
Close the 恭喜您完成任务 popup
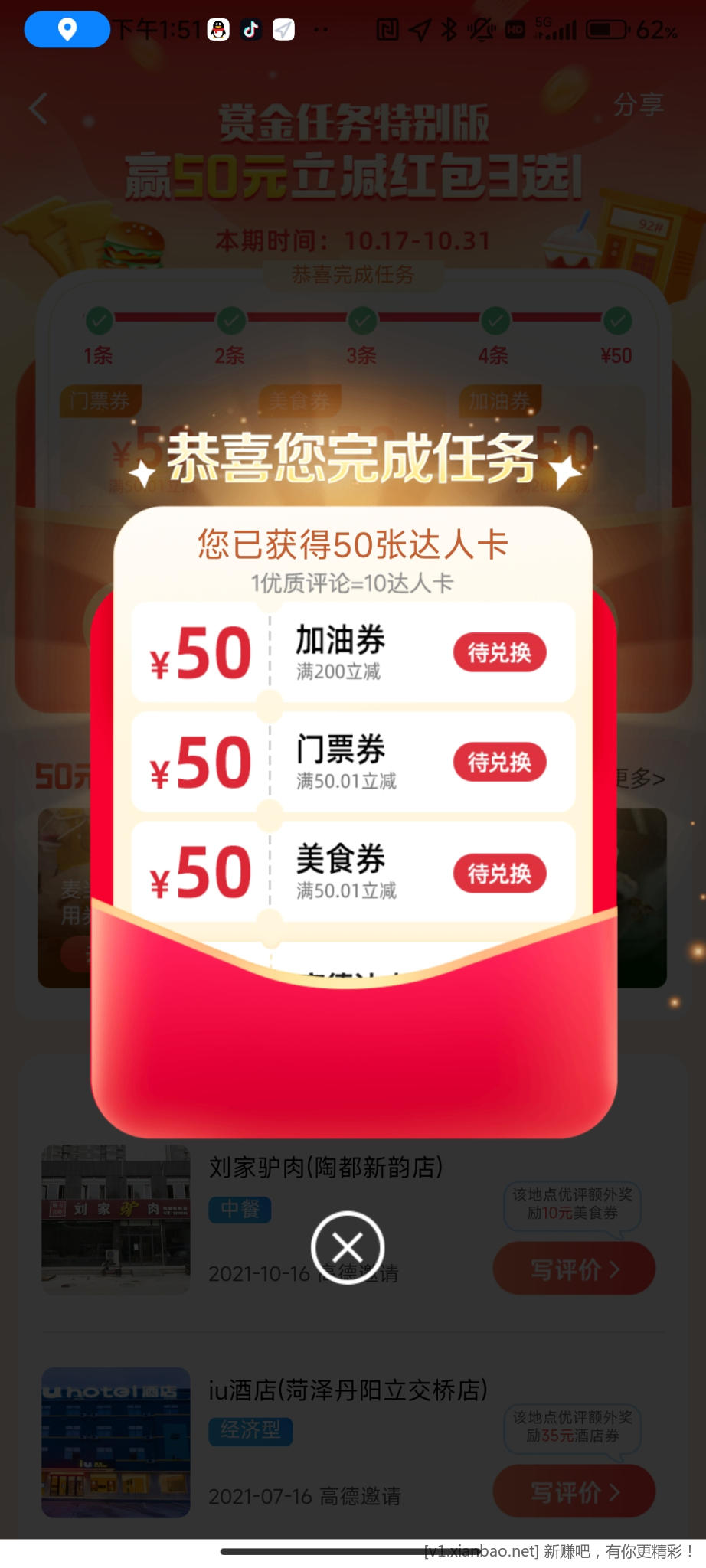click(x=348, y=1247)
